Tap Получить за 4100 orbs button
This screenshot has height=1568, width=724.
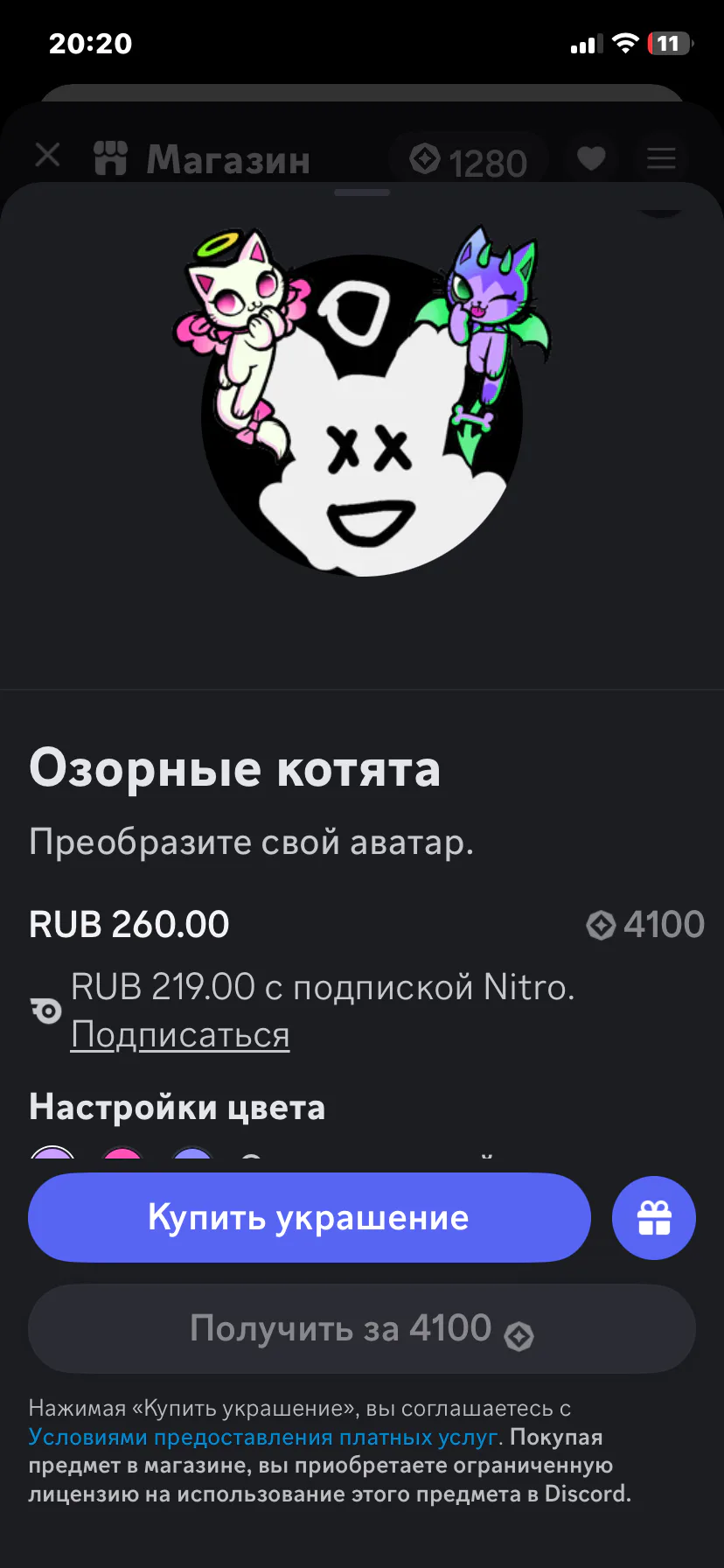(361, 1328)
